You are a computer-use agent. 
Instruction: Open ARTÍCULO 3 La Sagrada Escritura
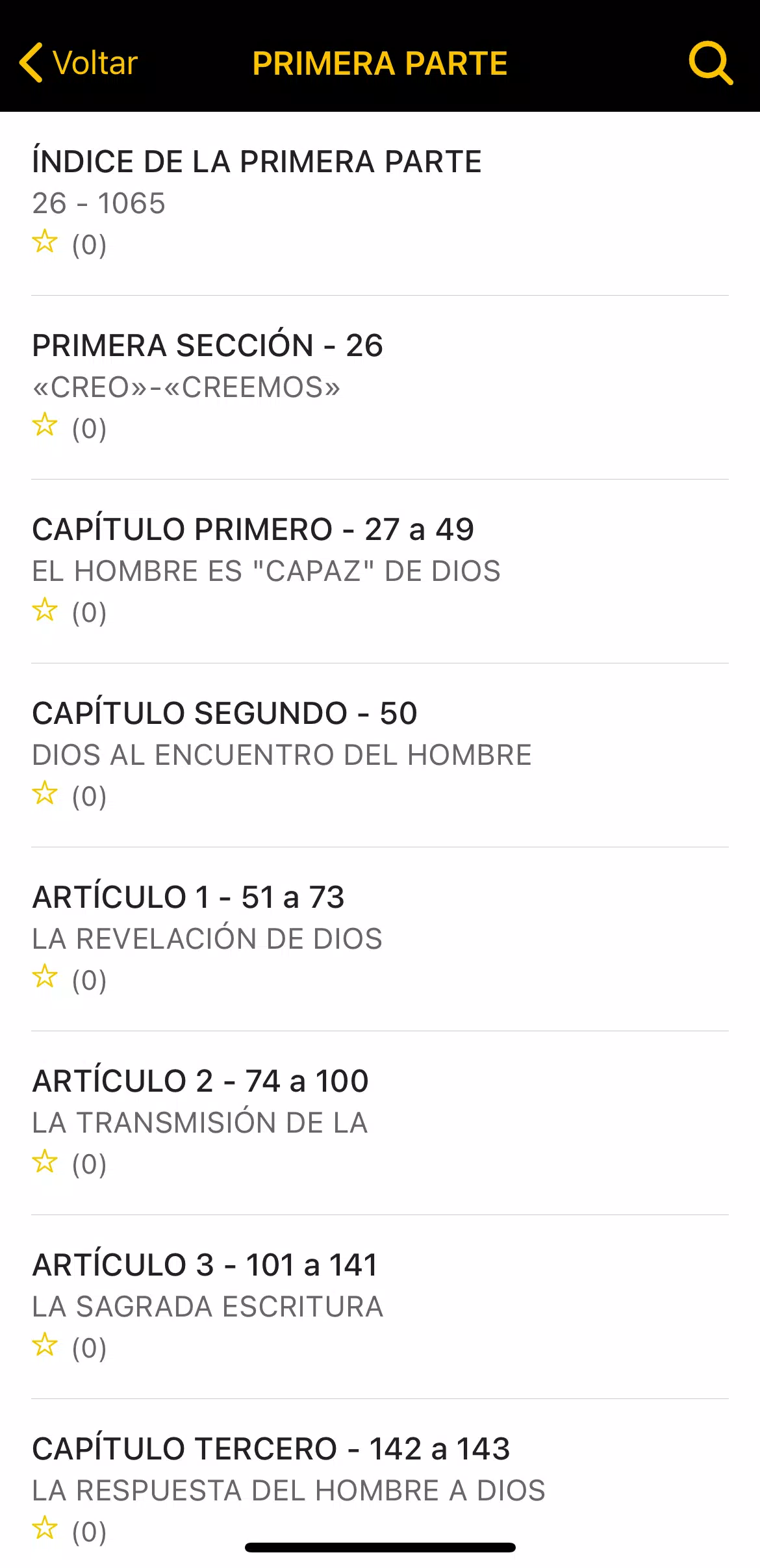pos(380,1307)
